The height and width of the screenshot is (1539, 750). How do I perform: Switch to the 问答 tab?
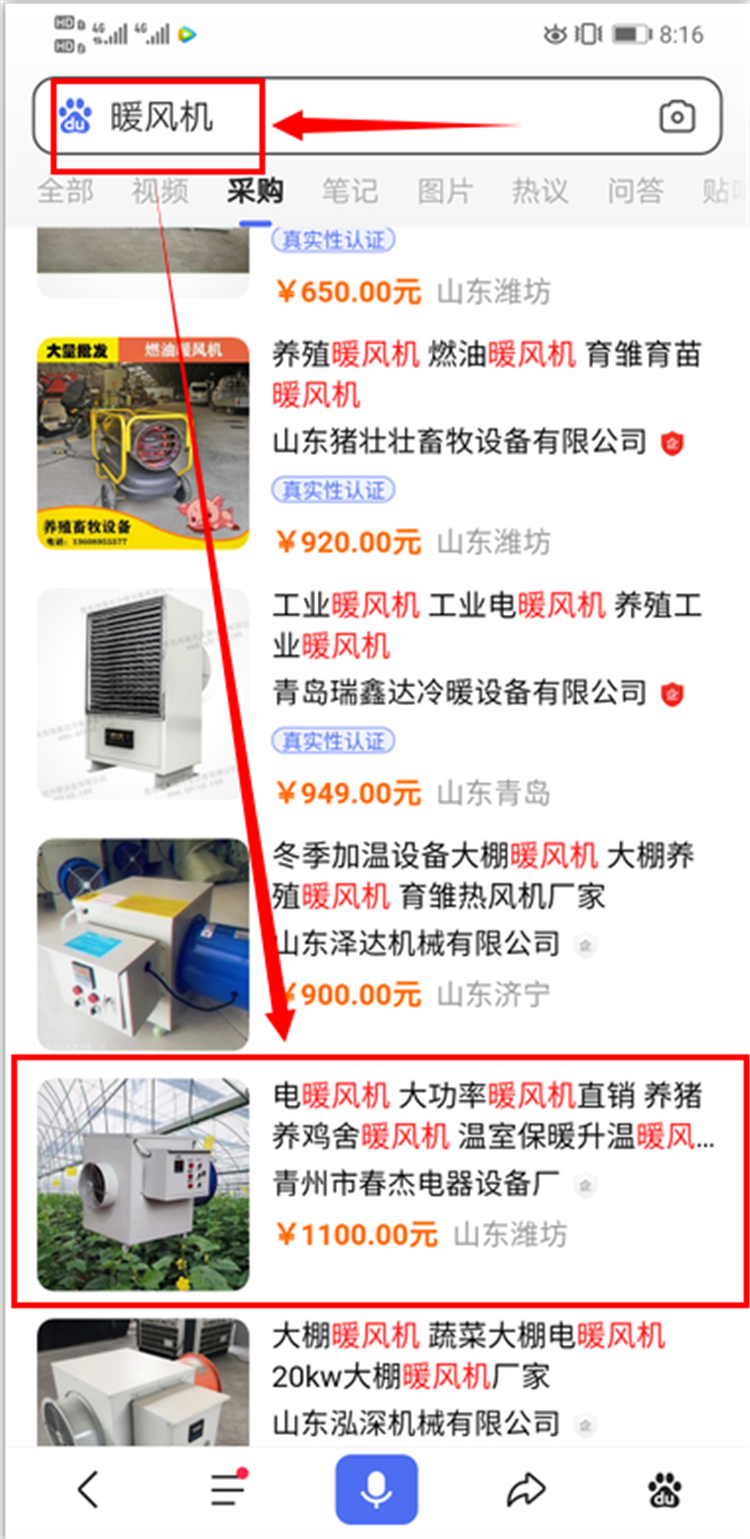pos(635,190)
